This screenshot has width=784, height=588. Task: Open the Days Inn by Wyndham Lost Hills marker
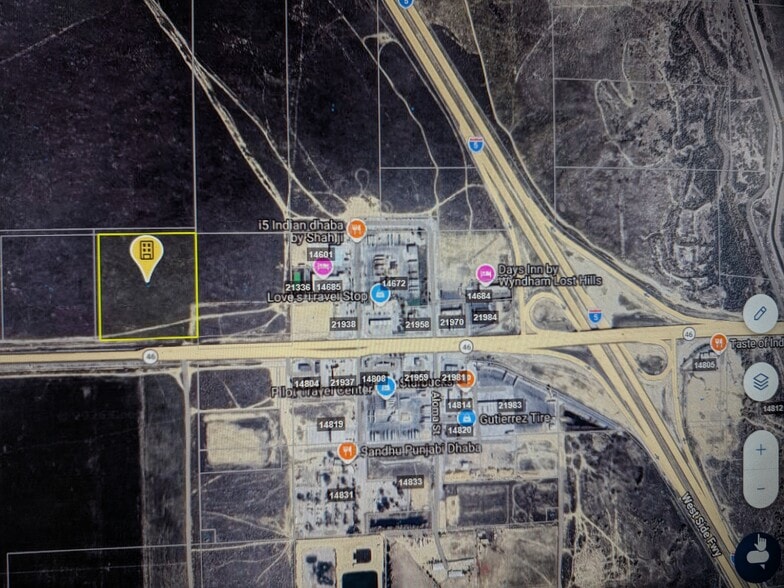(x=486, y=274)
